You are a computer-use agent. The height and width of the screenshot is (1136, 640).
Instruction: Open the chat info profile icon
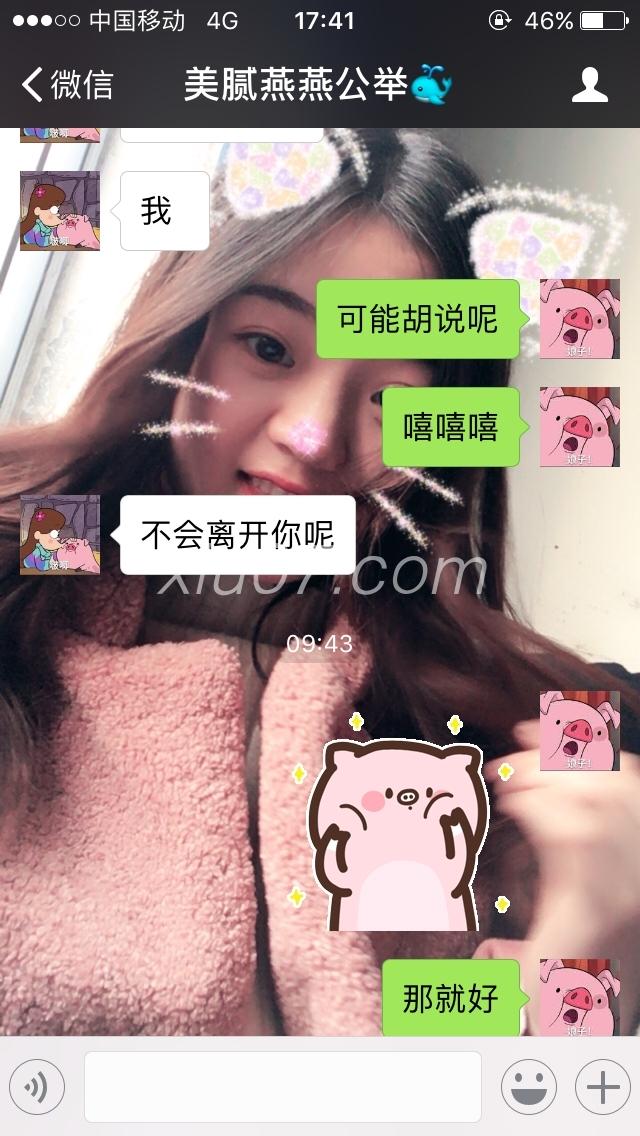pyautogui.click(x=589, y=85)
